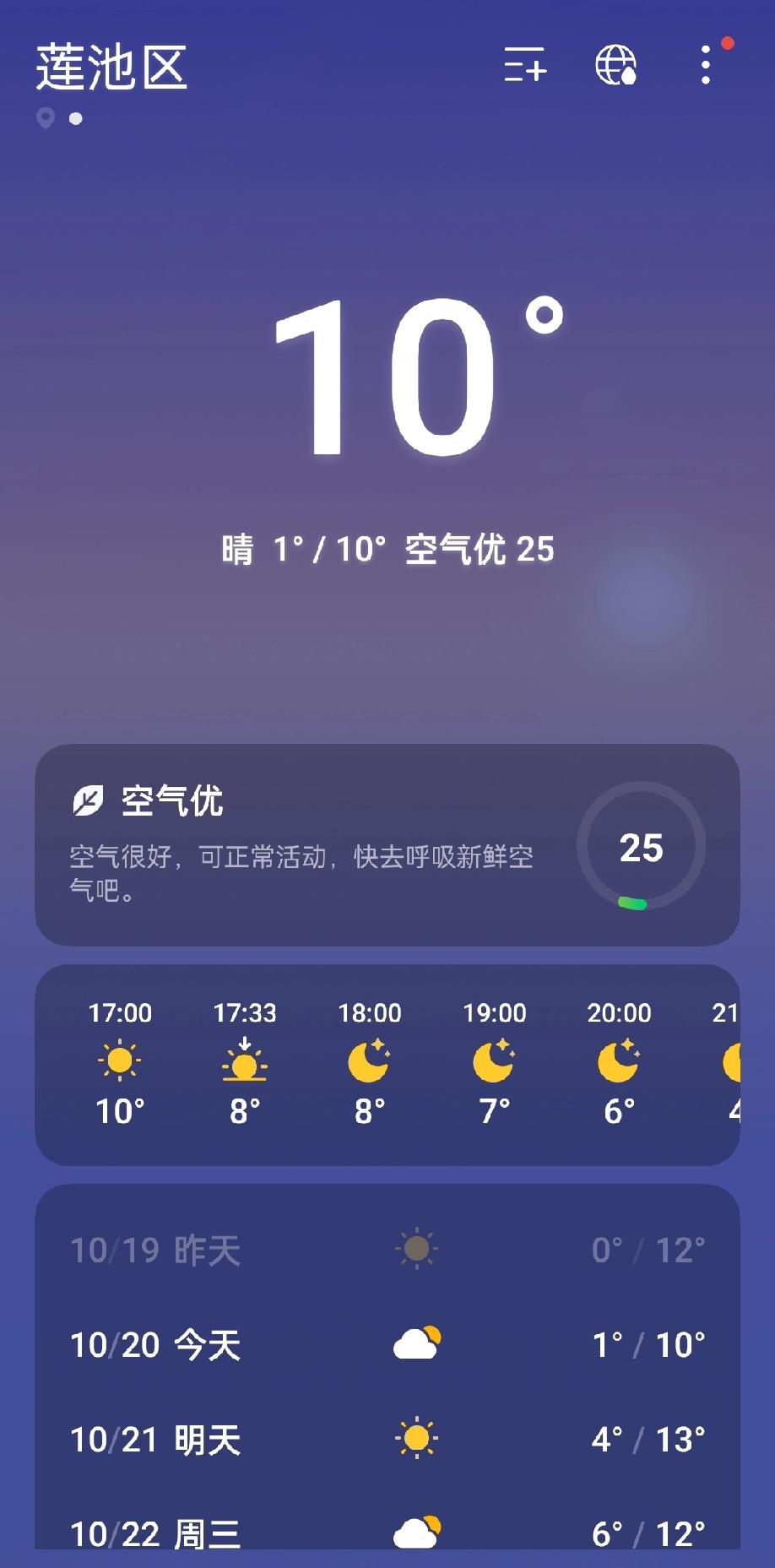Open the 10/21 明天 forecast row
775x1568 pixels.
click(387, 1440)
